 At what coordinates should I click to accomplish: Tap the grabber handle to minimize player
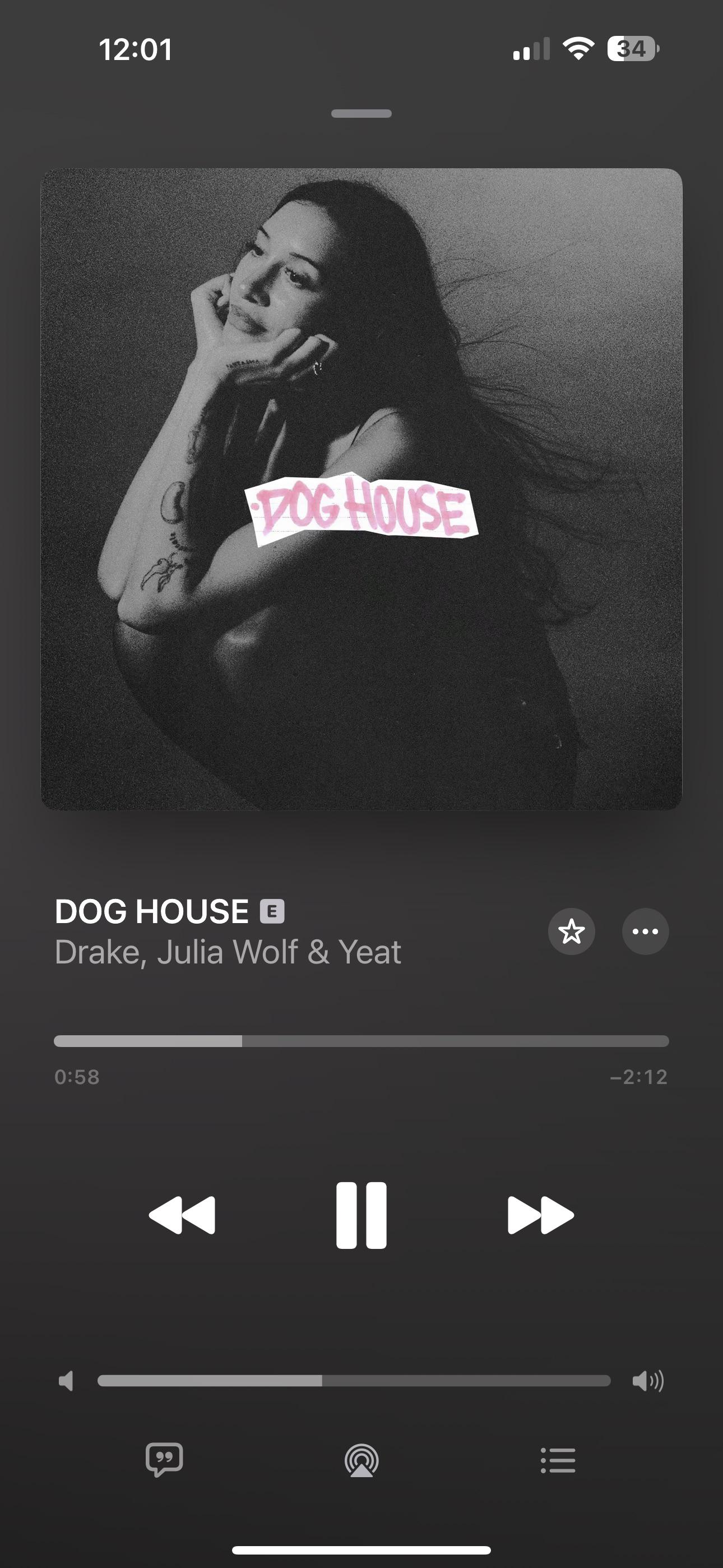tap(361, 113)
